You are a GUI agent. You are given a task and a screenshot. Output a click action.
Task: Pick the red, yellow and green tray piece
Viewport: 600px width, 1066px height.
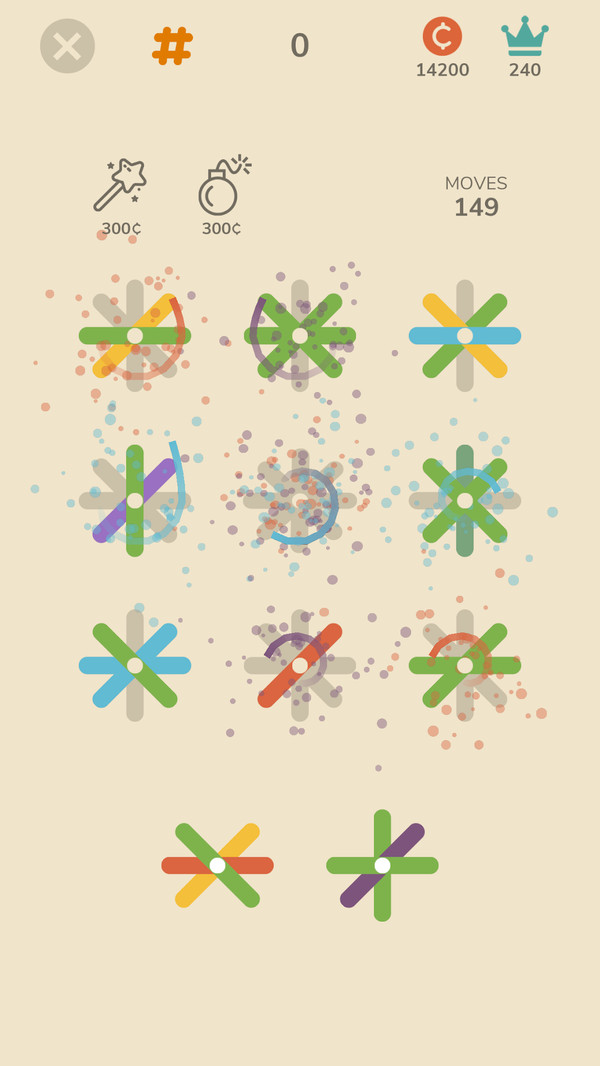(x=217, y=865)
